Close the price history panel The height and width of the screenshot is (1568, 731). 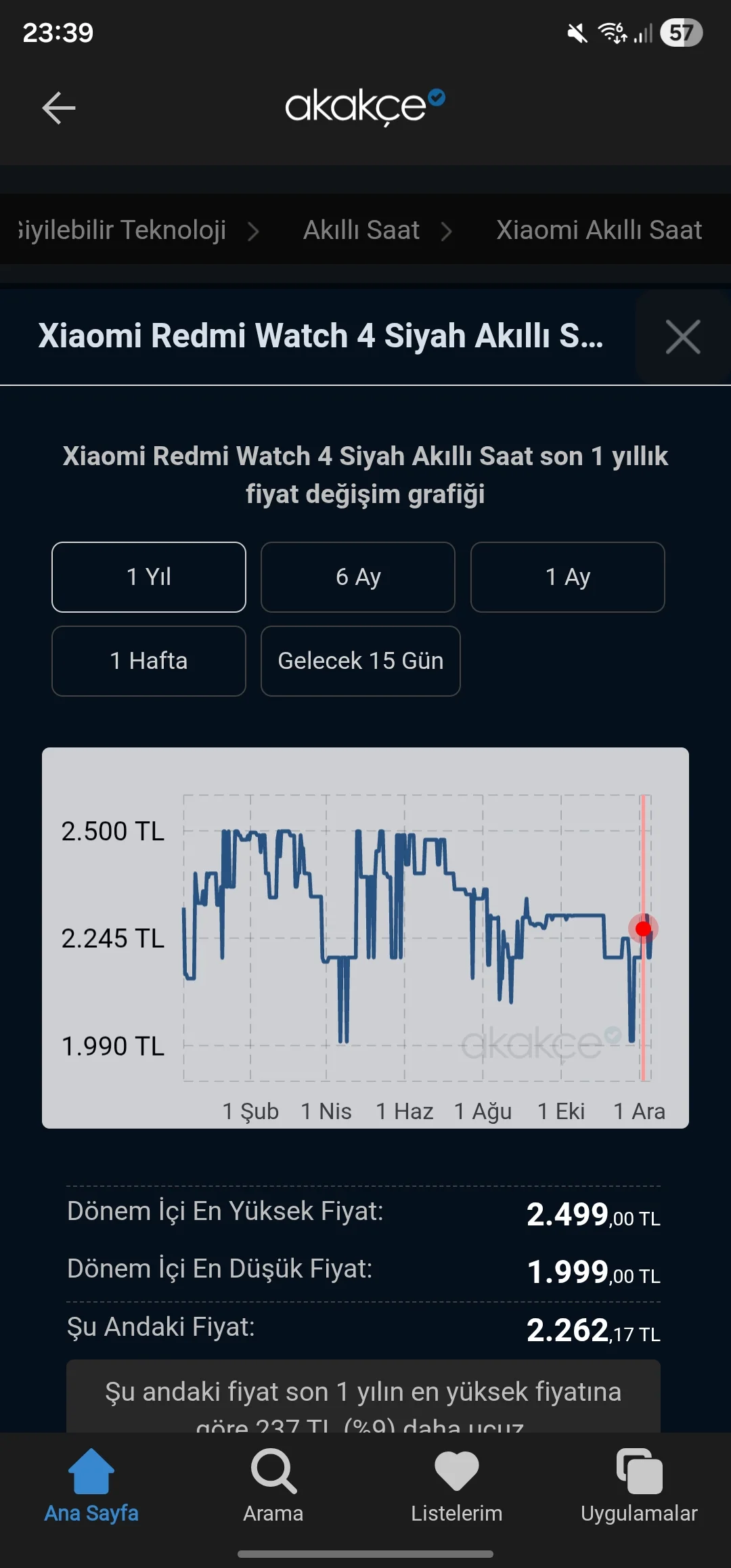(x=682, y=337)
